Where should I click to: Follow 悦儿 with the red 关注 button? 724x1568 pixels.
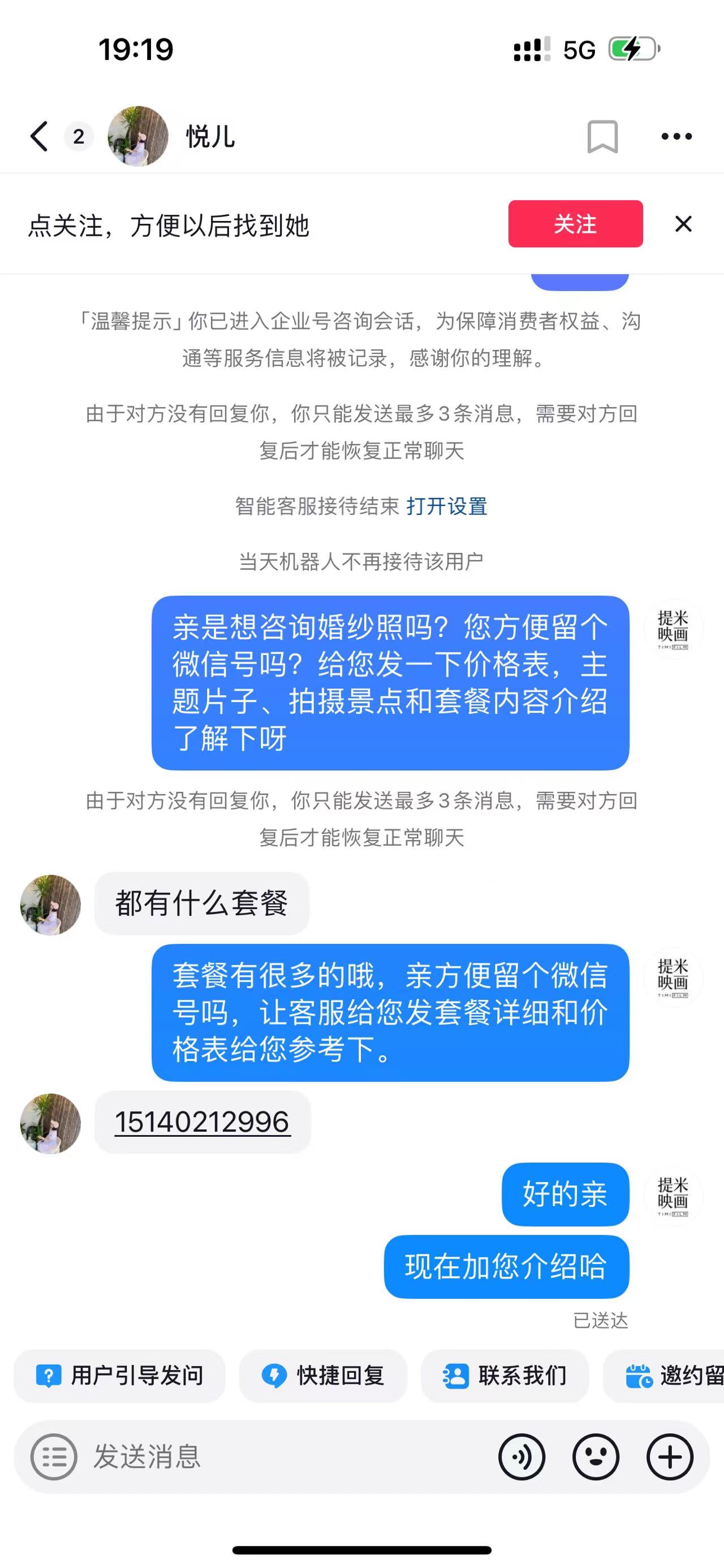pos(575,223)
